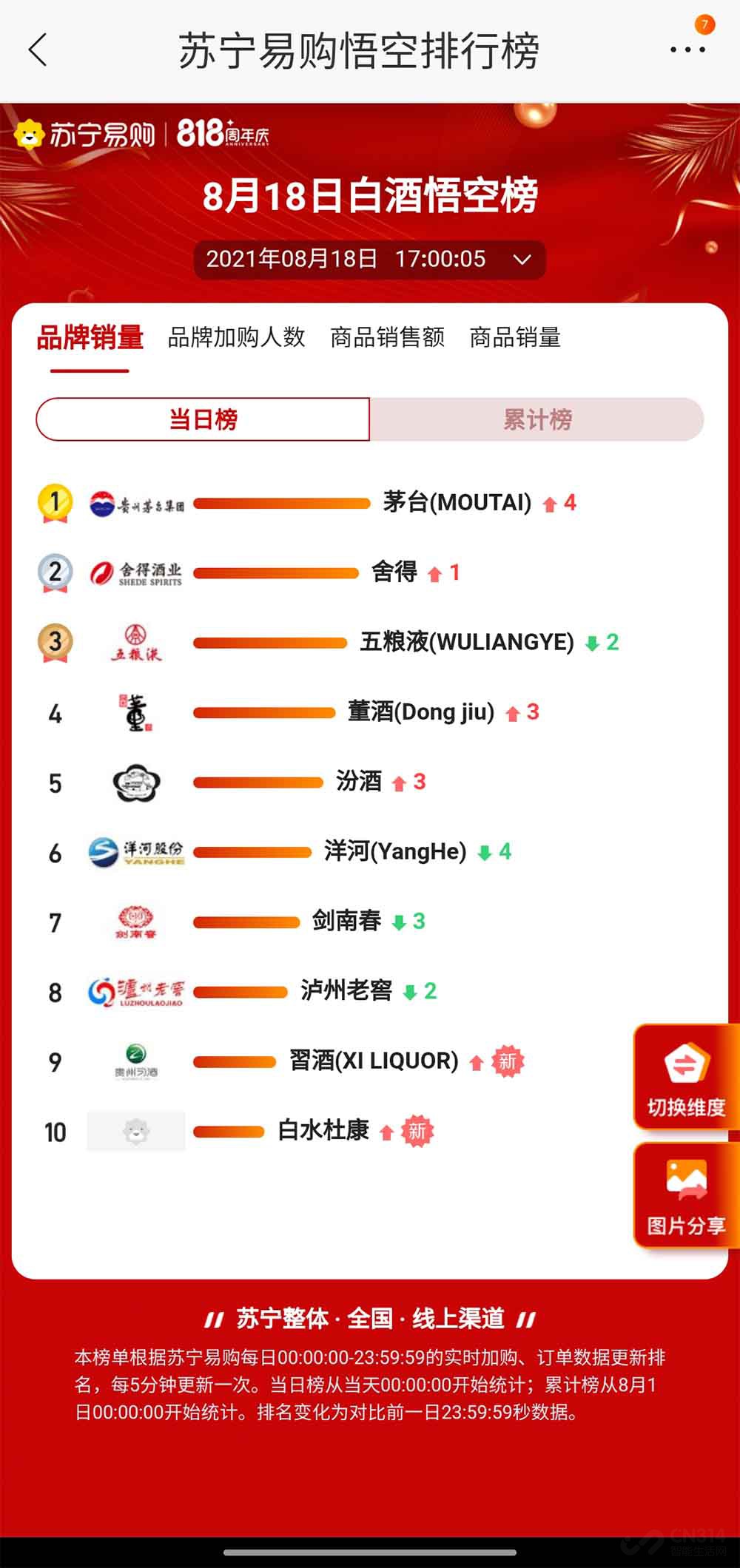Viewport: 740px width, 1568px height.
Task: Open the 汾酒 brand row
Action: coord(359,781)
